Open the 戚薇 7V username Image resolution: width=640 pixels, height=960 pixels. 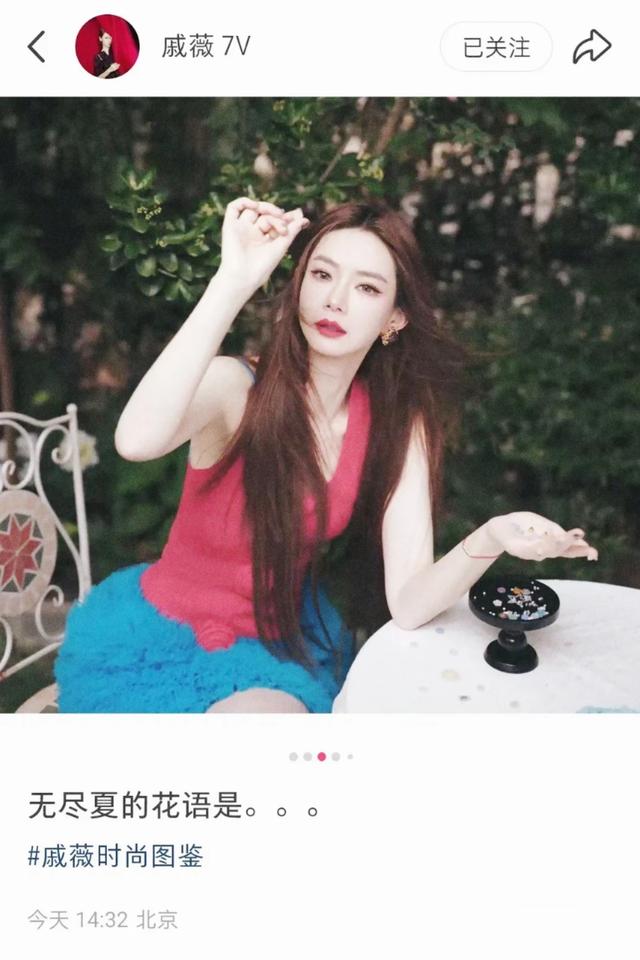(x=206, y=46)
